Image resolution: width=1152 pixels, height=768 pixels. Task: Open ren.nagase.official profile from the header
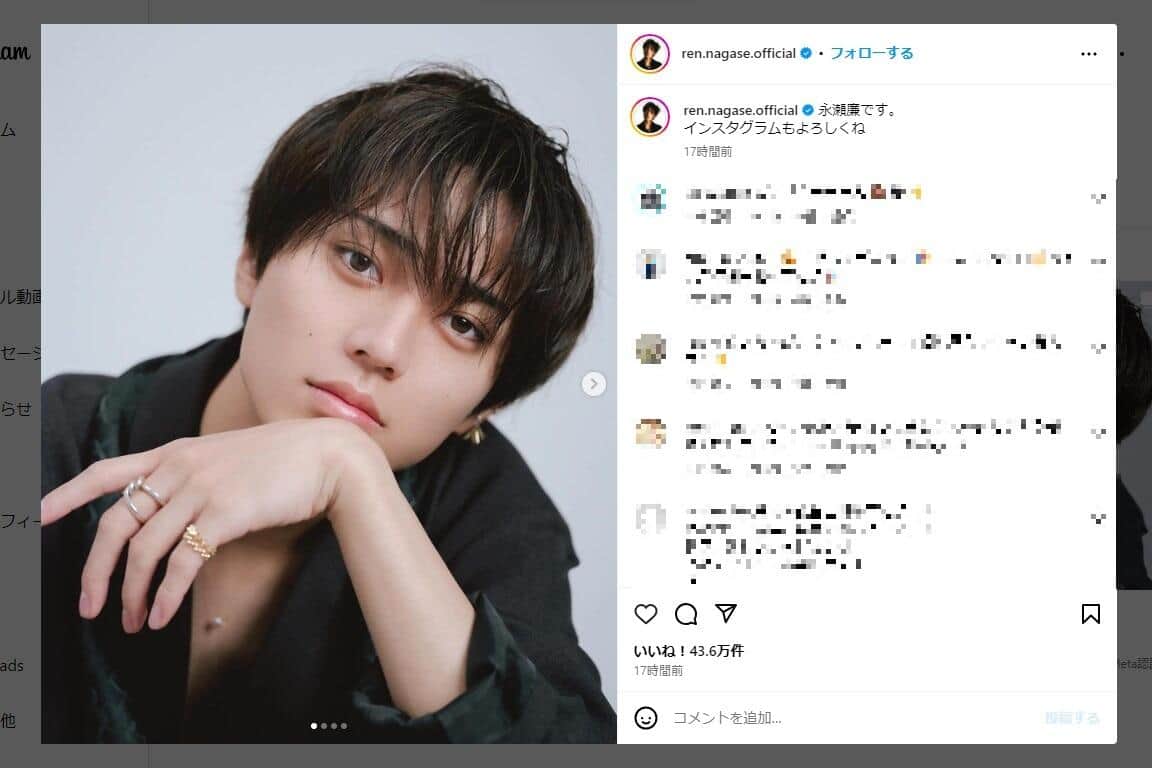[739, 53]
